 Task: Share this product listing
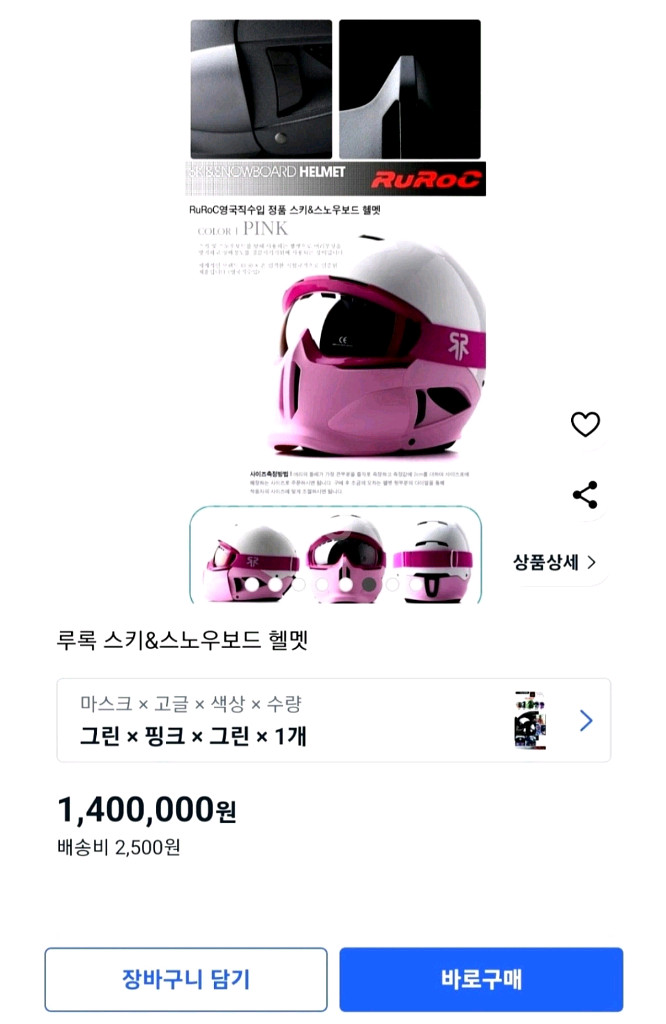click(585, 494)
